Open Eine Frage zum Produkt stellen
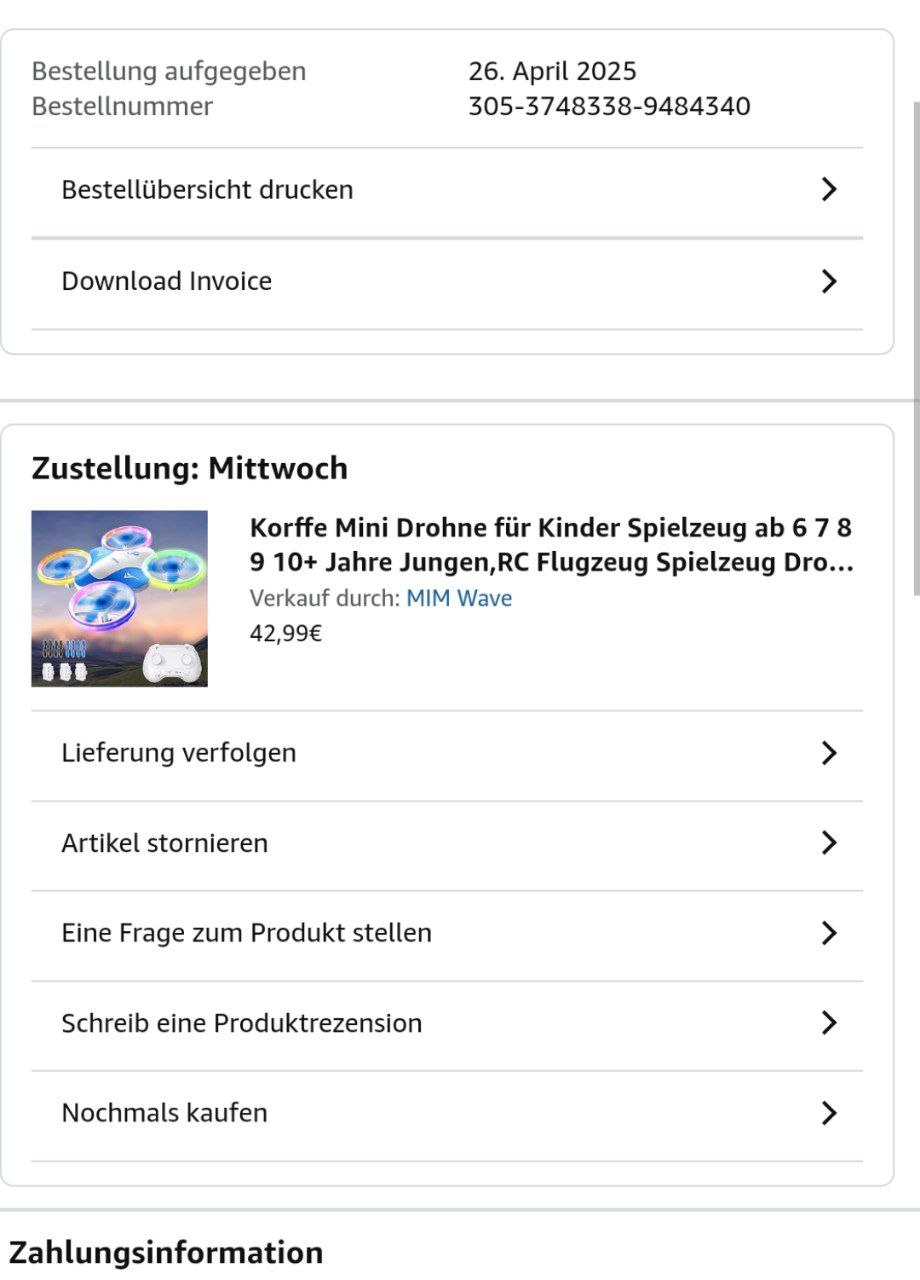Viewport: 920px width, 1280px height. tap(446, 933)
